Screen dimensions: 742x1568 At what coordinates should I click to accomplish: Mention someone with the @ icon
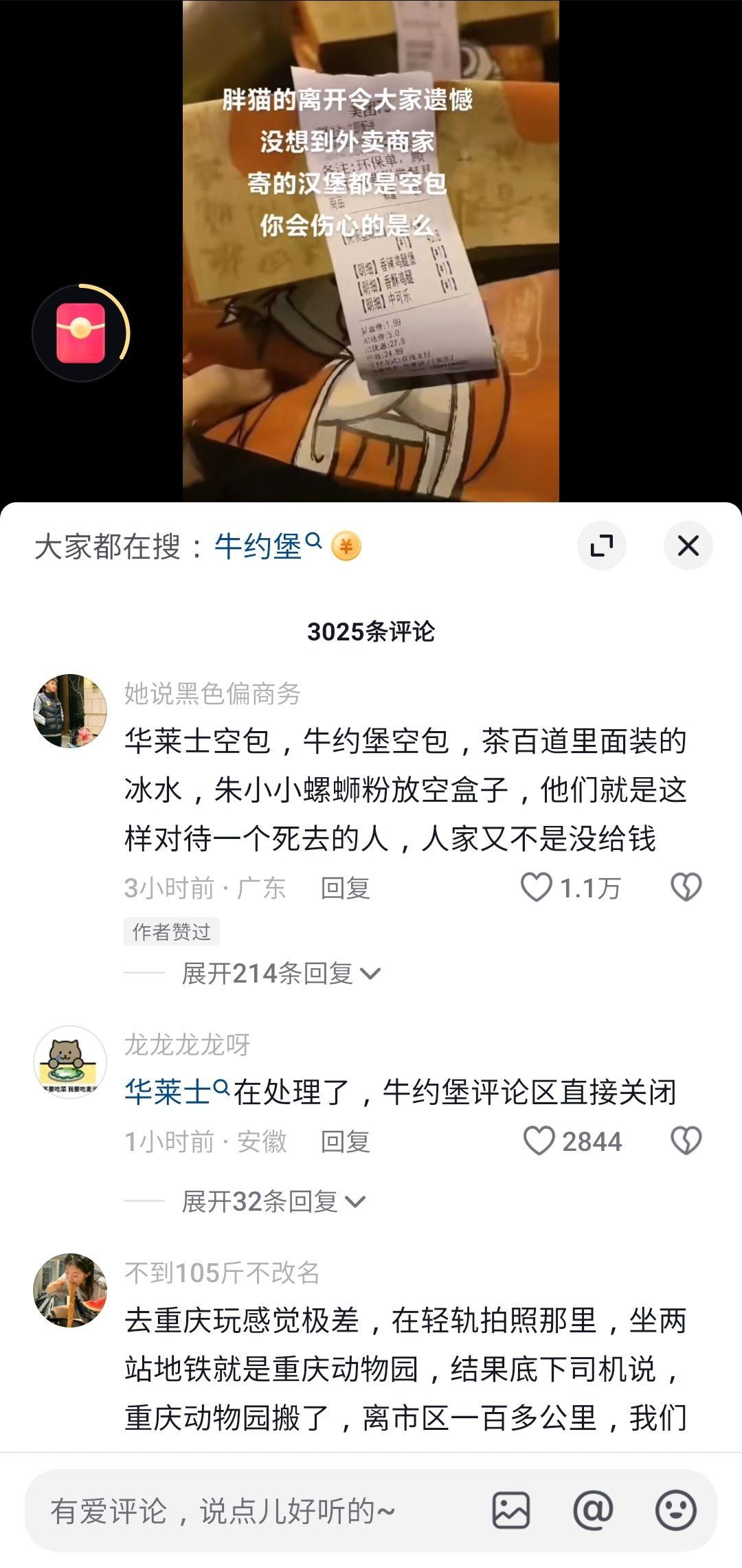593,1510
